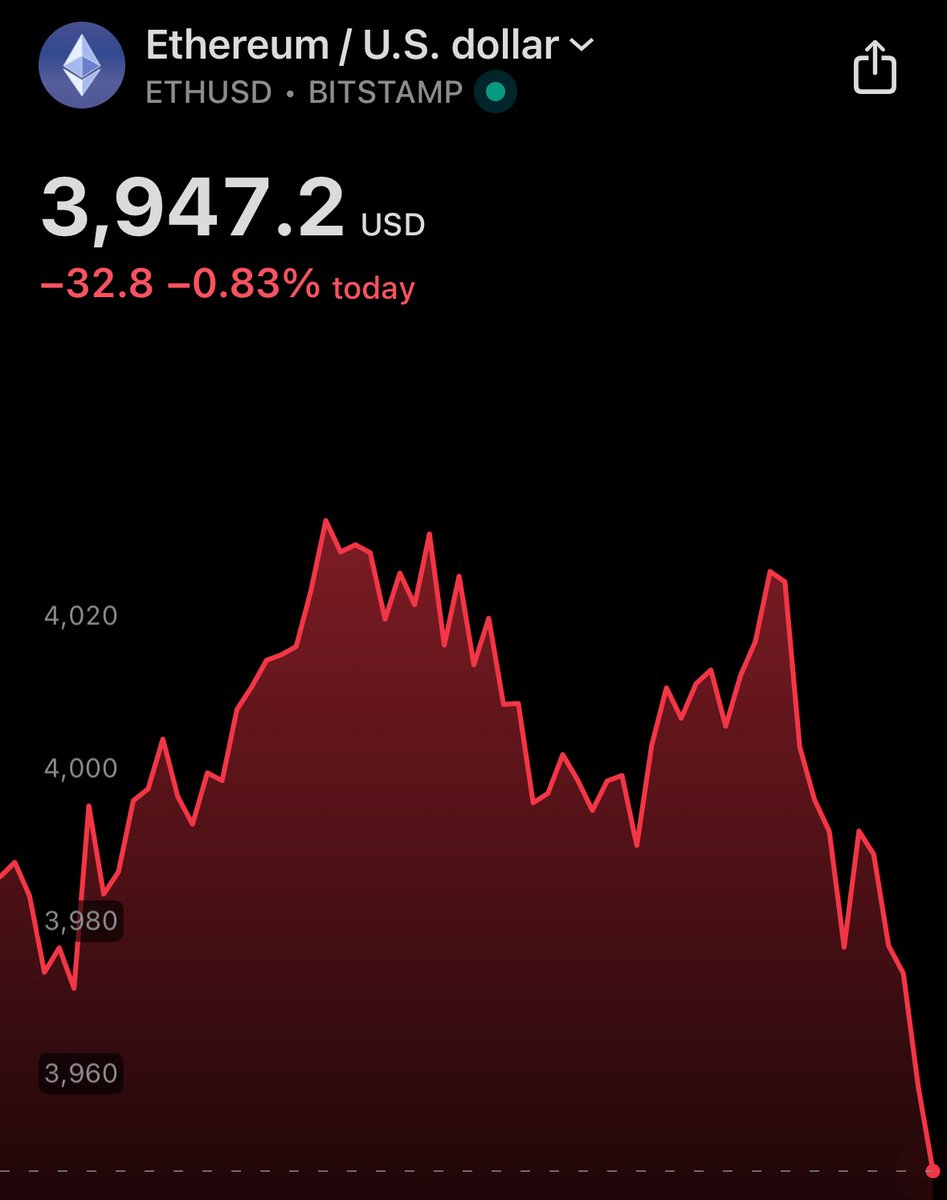Share the Ethereum chart
947x1200 pixels.
874,66
